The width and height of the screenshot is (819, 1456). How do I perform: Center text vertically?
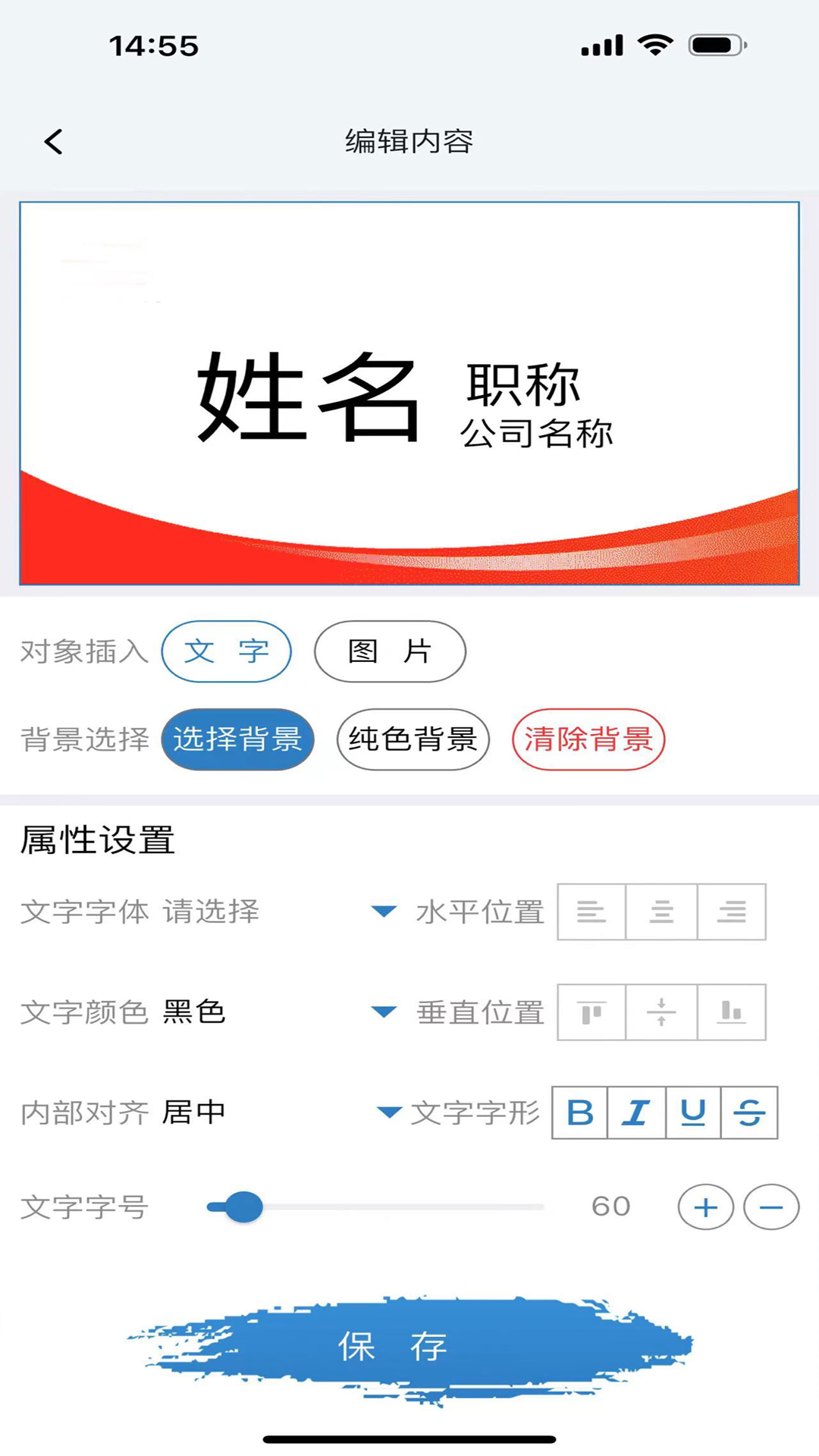(661, 1012)
